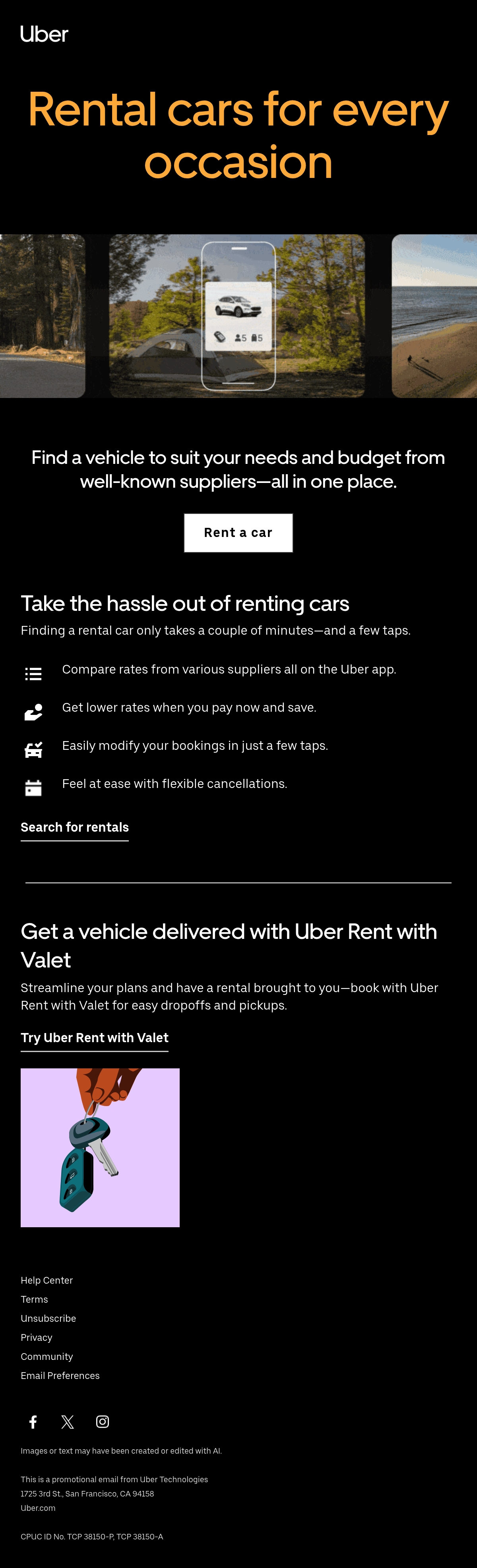Open the Help Center link
This screenshot has width=477, height=1568.
(46, 1280)
